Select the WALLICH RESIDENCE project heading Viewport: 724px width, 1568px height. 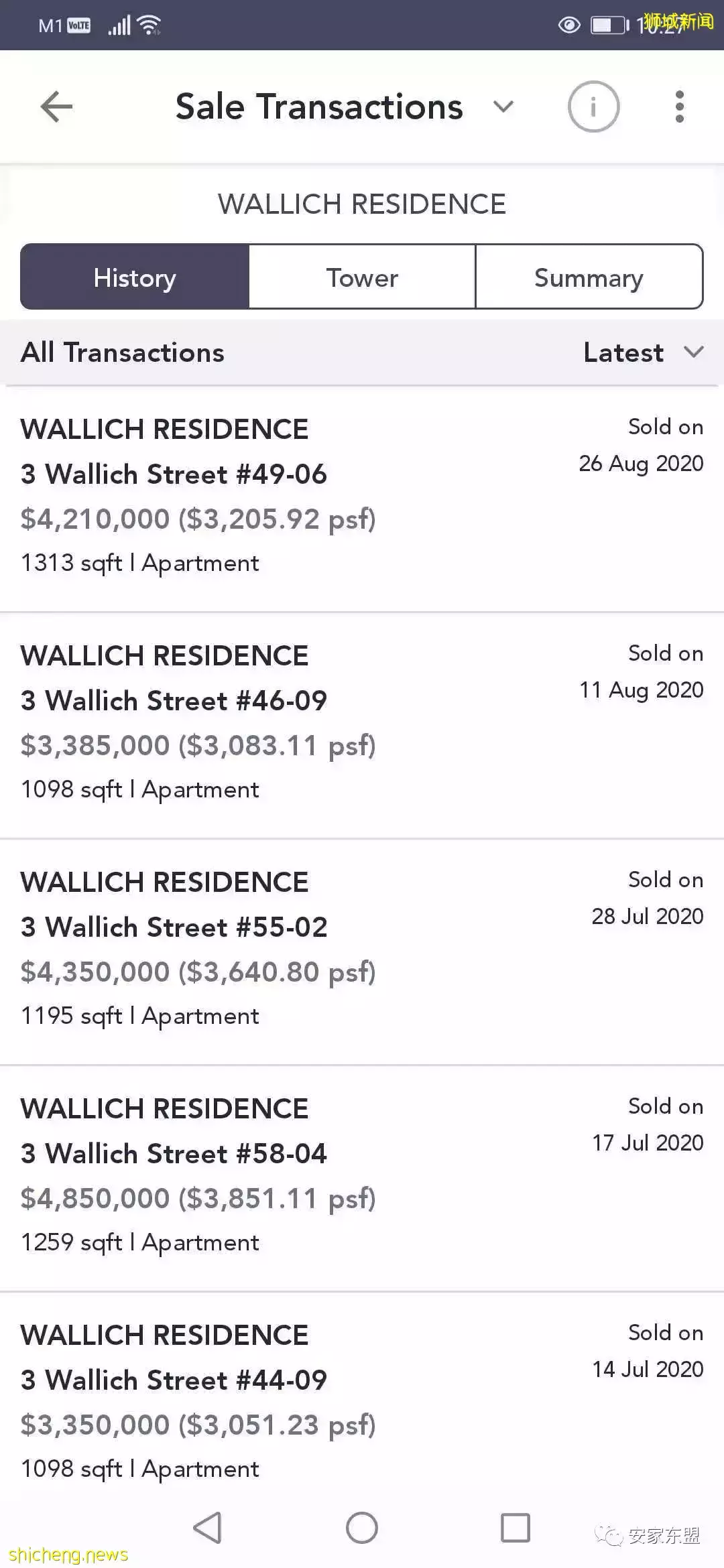[x=362, y=204]
